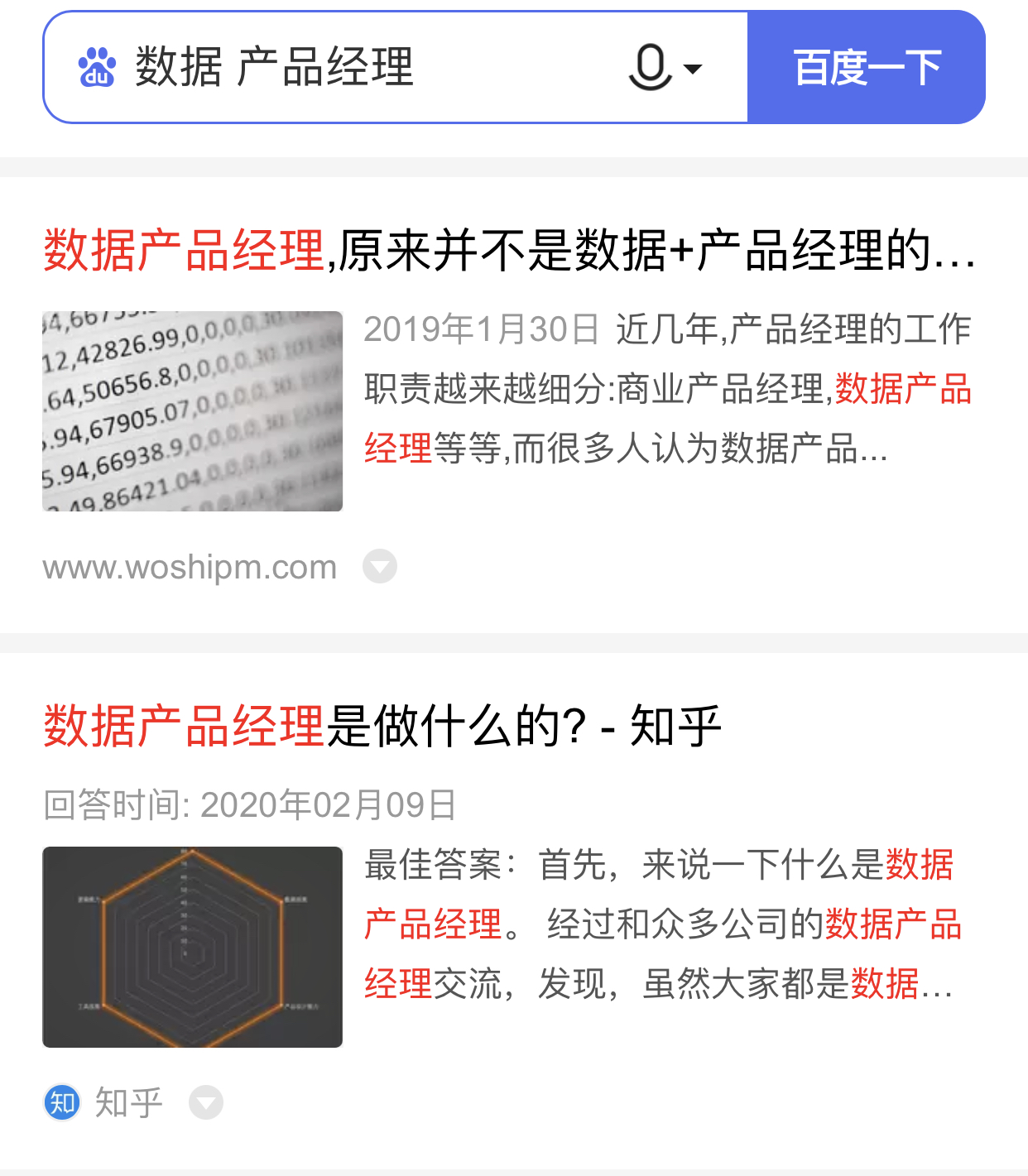This screenshot has height=1176, width=1028.
Task: Visit the www.woshipm.com source link
Action: 189,566
